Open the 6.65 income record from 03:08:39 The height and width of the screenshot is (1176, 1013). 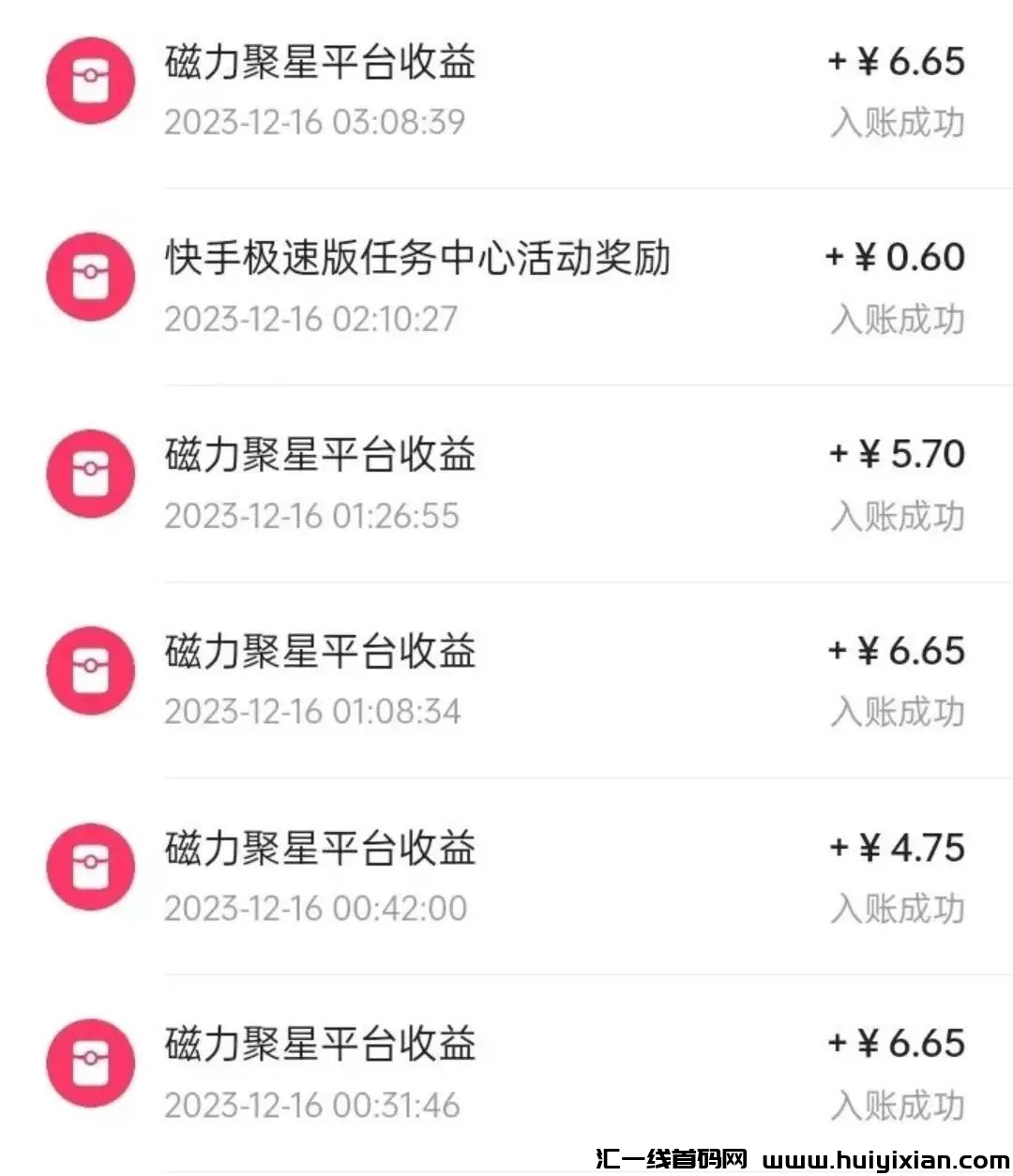pos(506,91)
